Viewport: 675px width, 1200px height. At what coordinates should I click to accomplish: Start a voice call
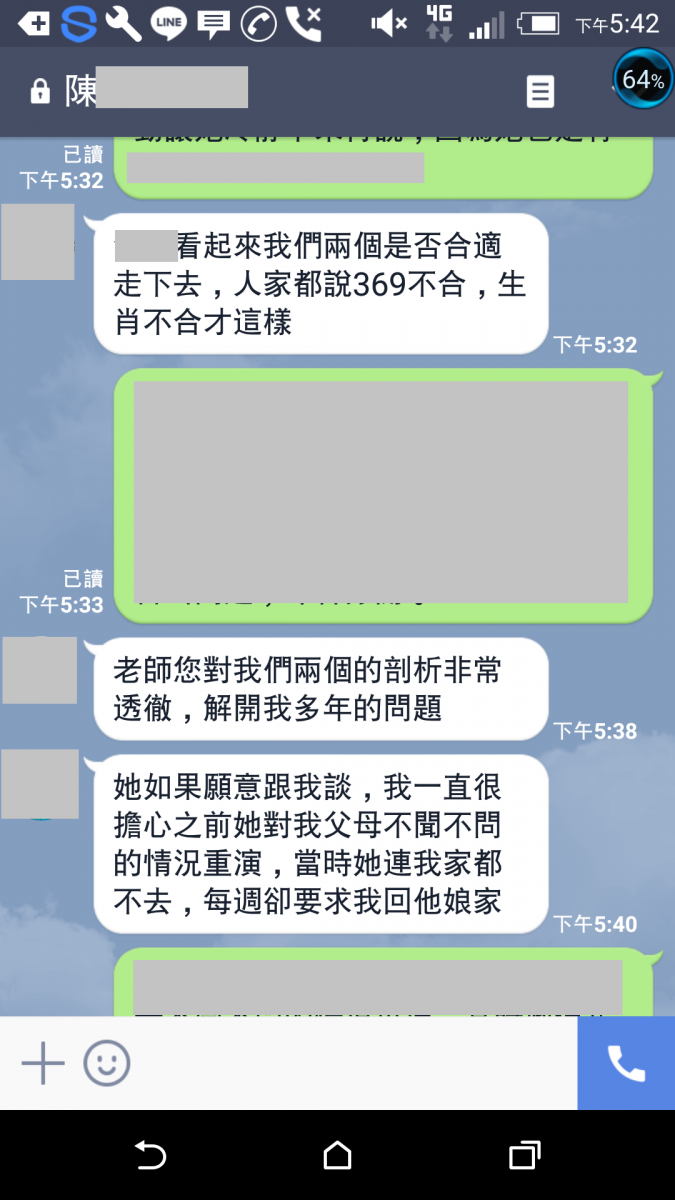pyautogui.click(x=626, y=1064)
